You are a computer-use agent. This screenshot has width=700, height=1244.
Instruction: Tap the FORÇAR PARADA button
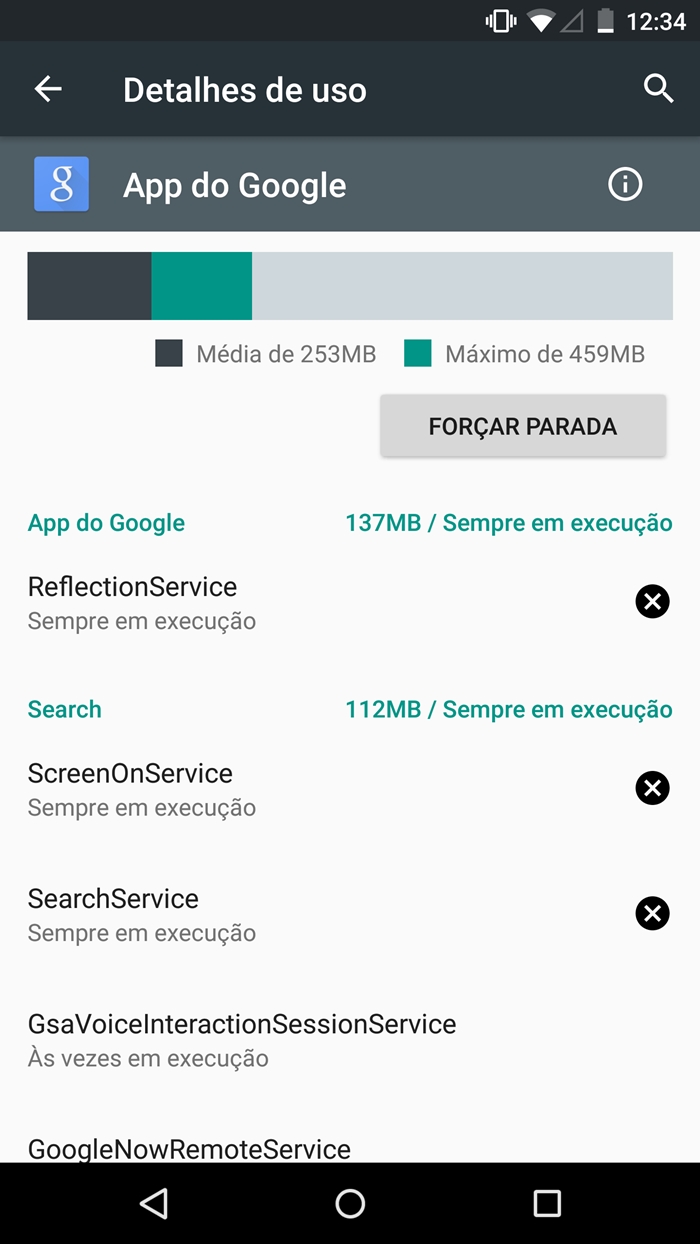[523, 426]
